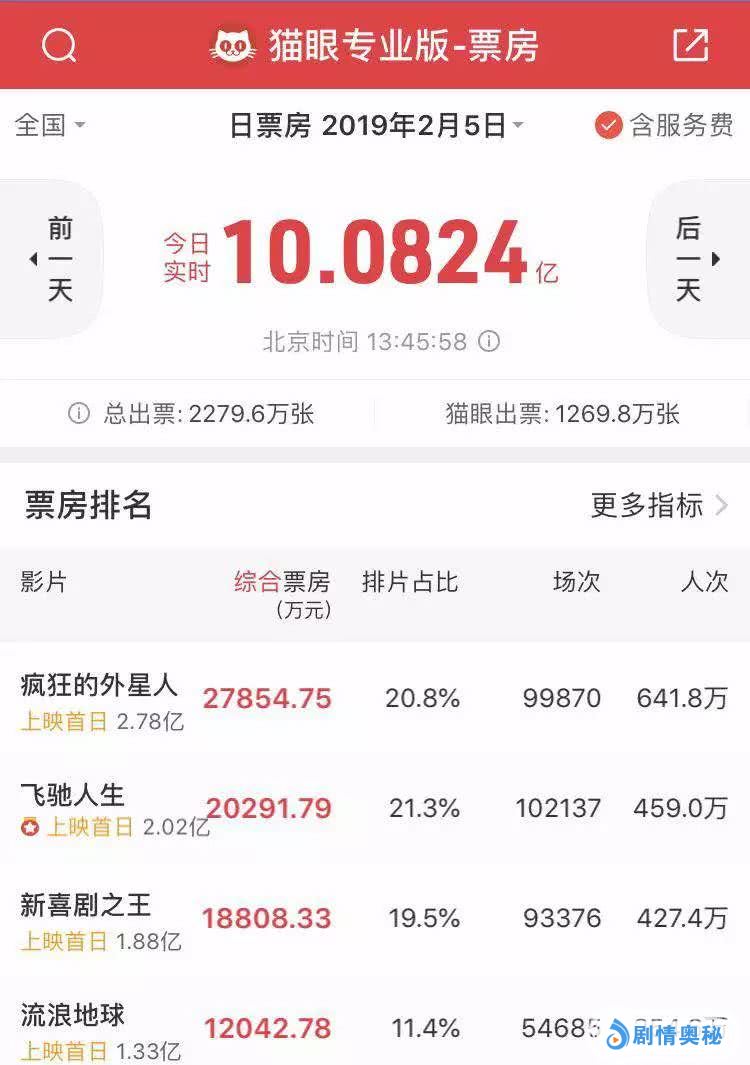750x1065 pixels.
Task: Open the date picker for 2019年2月5日
Action: [x=376, y=126]
